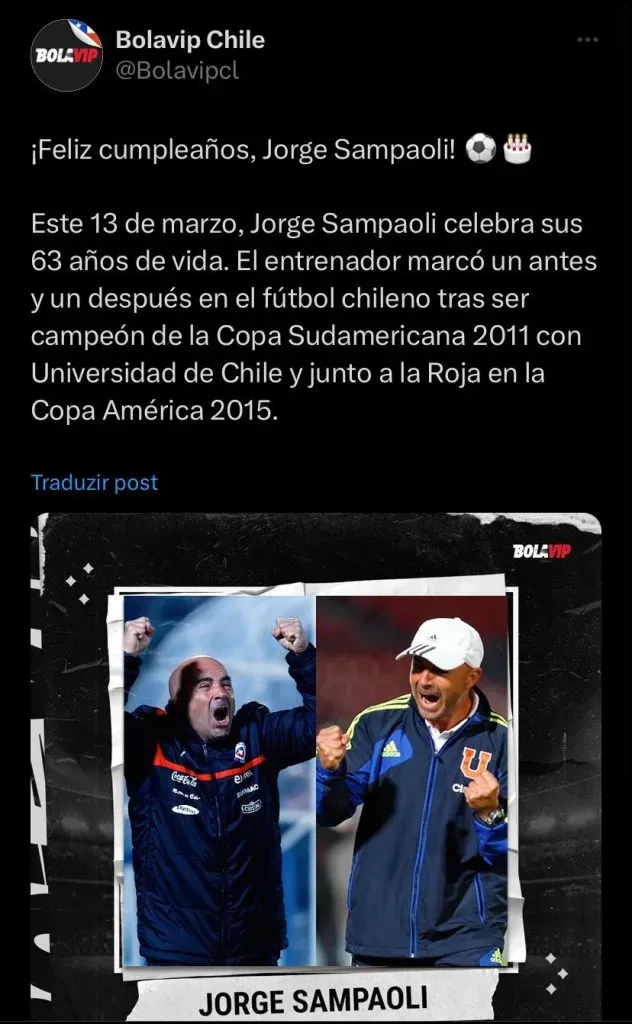Screen dimensions: 632x1024
Task: Visit the @Bolavipcl account handle
Action: pyautogui.click(x=177, y=70)
